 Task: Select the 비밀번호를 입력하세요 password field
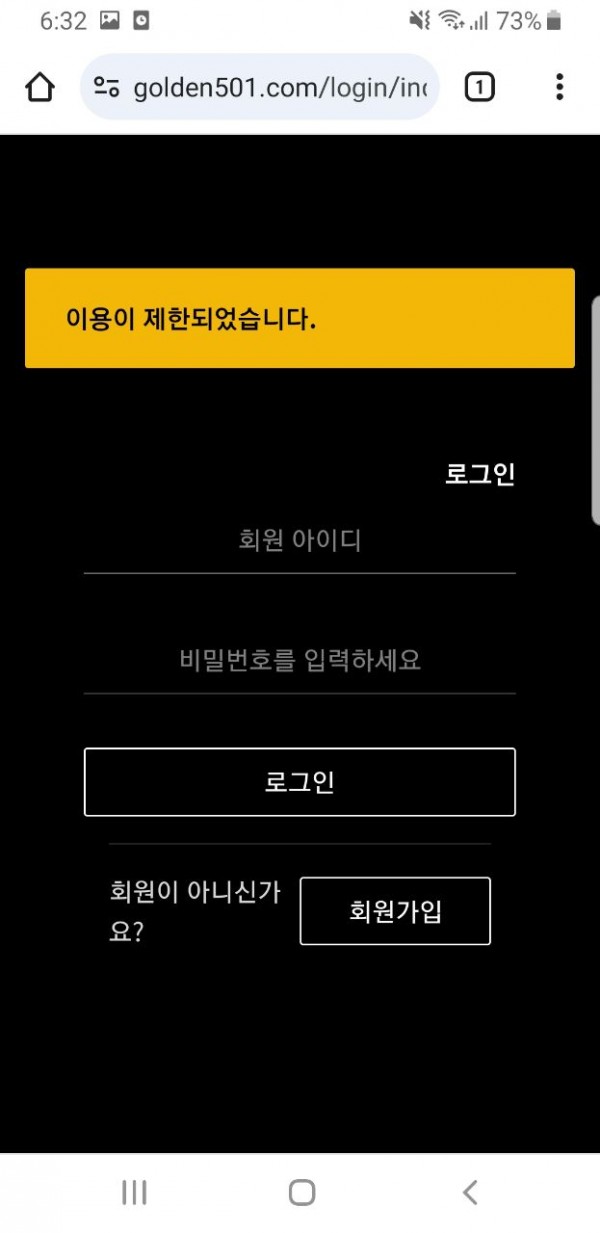point(299,661)
